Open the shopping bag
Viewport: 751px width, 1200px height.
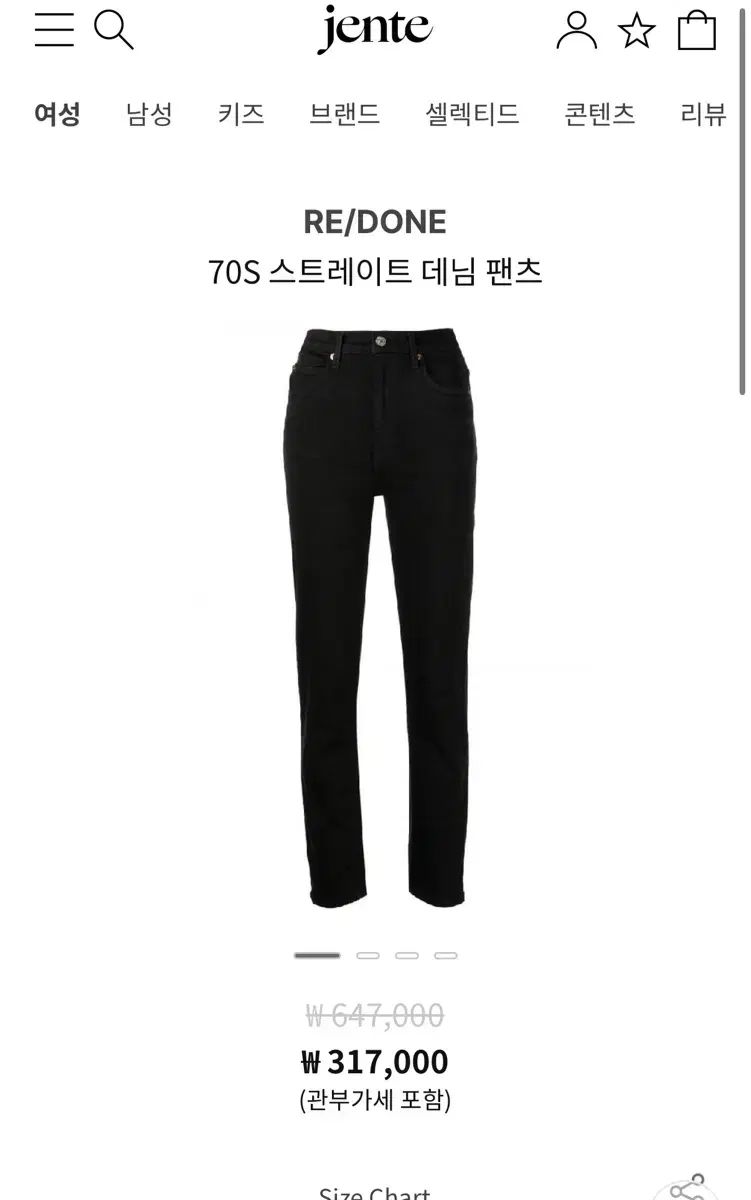[697, 30]
